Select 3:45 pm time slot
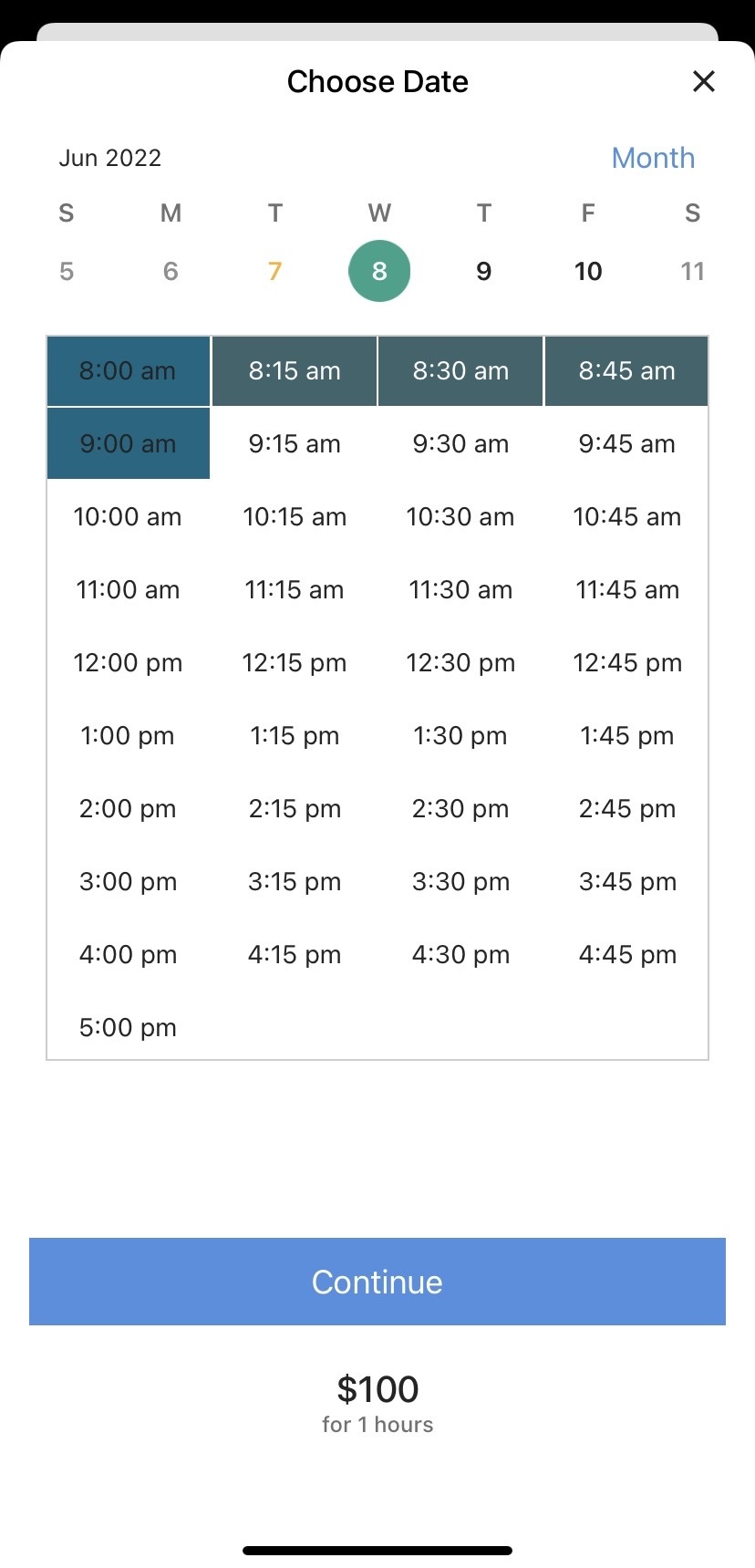 coord(627,882)
